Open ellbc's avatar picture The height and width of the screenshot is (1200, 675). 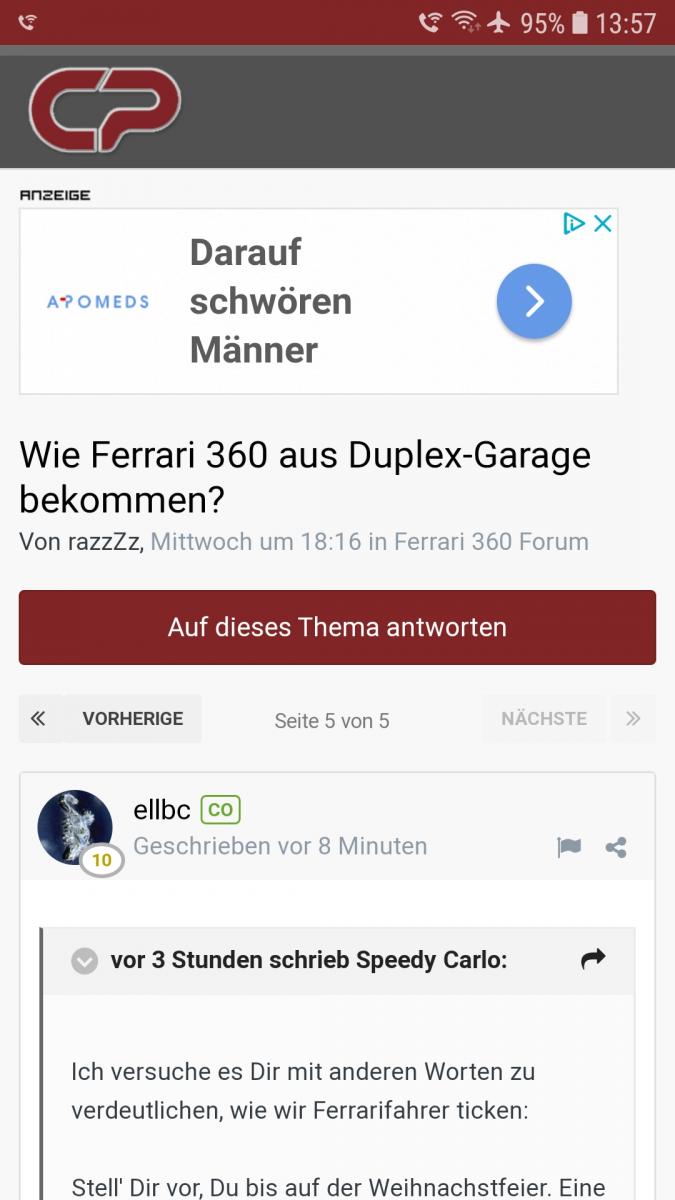tap(75, 827)
